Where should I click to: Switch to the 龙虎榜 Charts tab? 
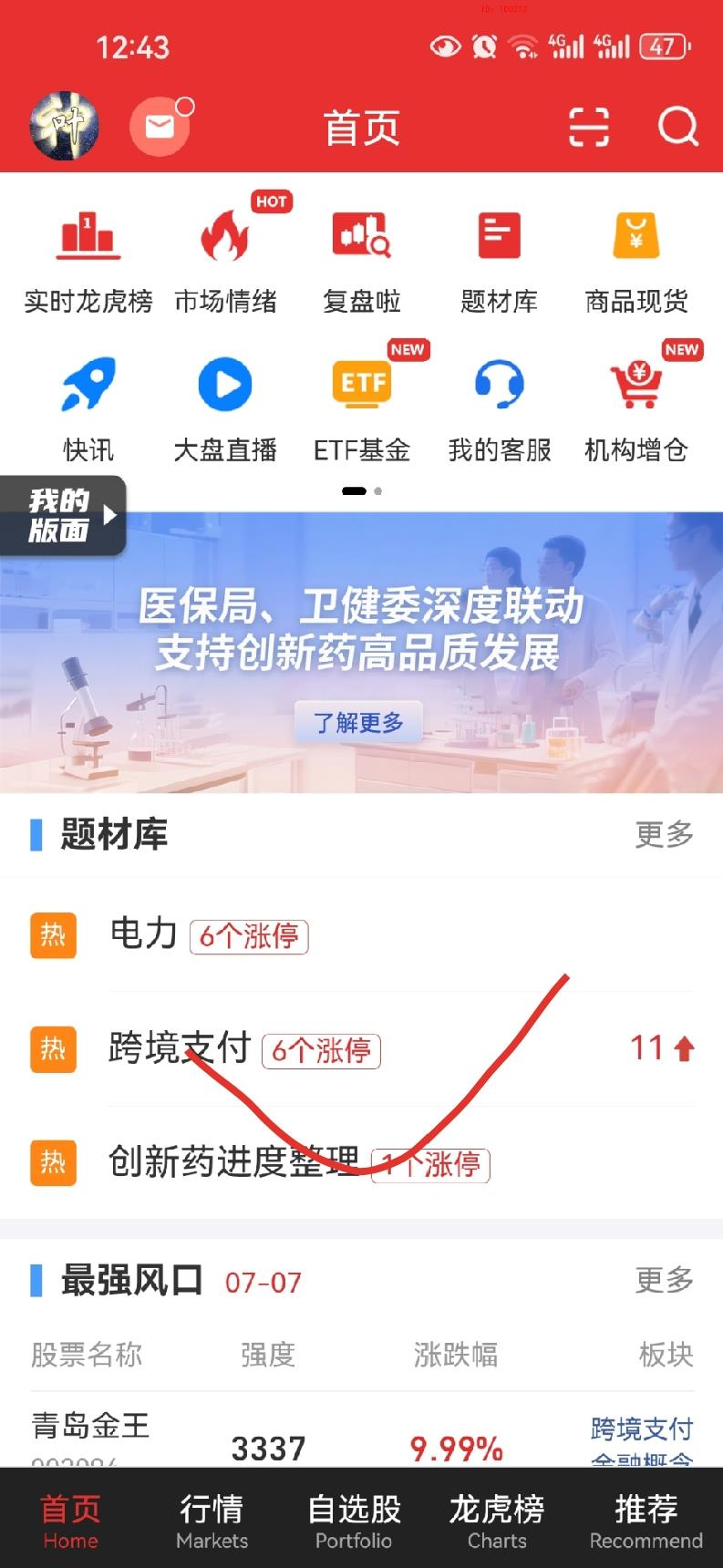[497, 1520]
